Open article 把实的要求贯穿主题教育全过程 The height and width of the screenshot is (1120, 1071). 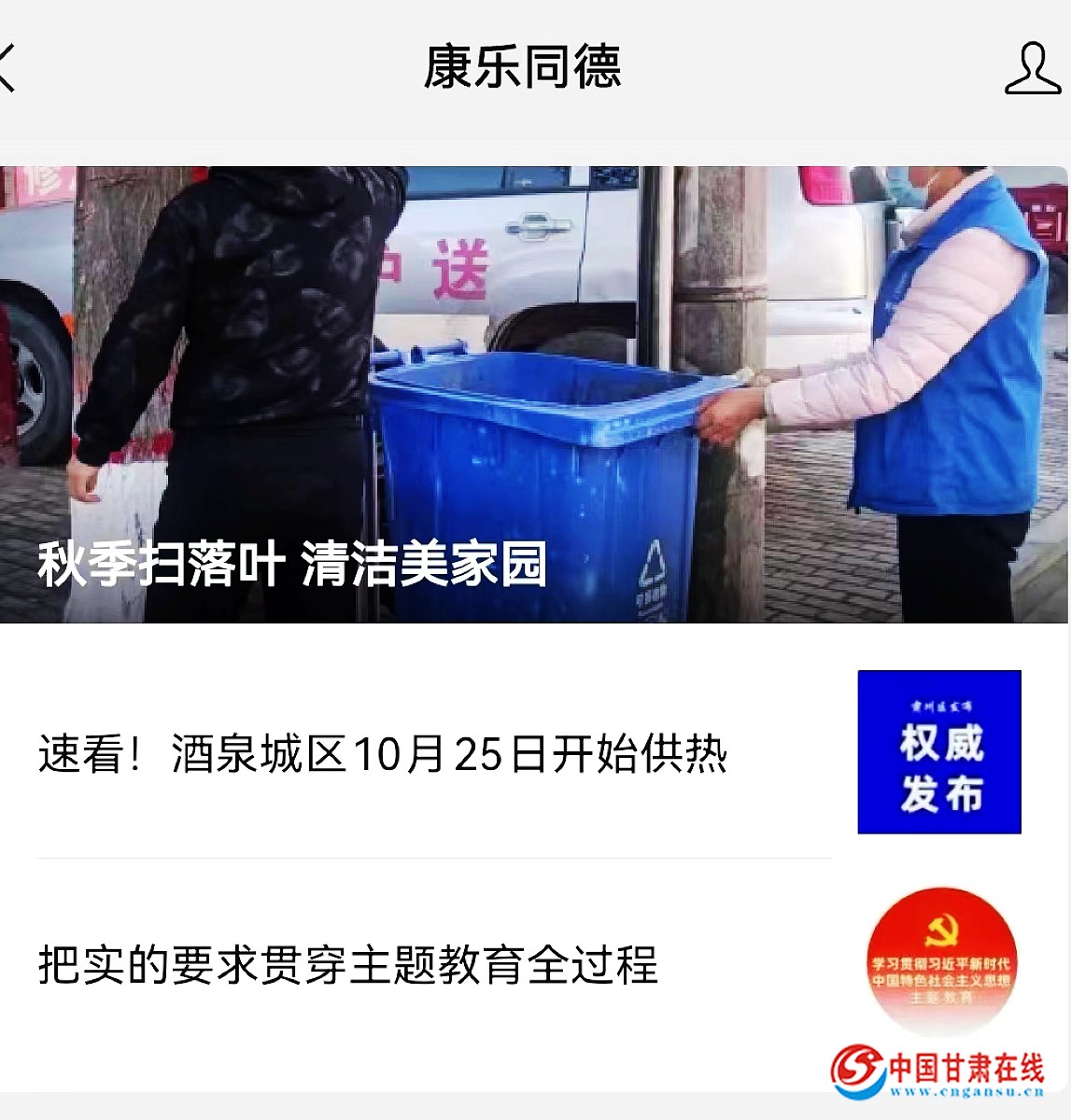point(348,965)
